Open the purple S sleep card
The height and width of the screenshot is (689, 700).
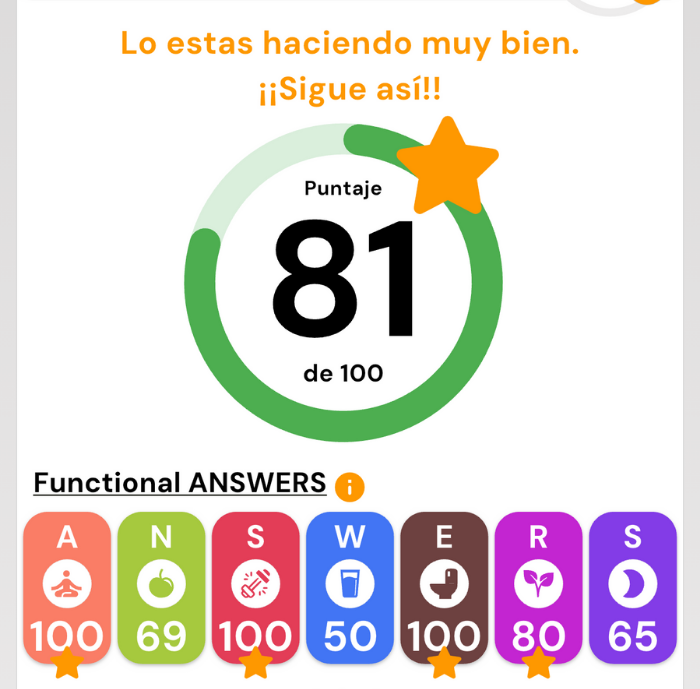(x=632, y=588)
